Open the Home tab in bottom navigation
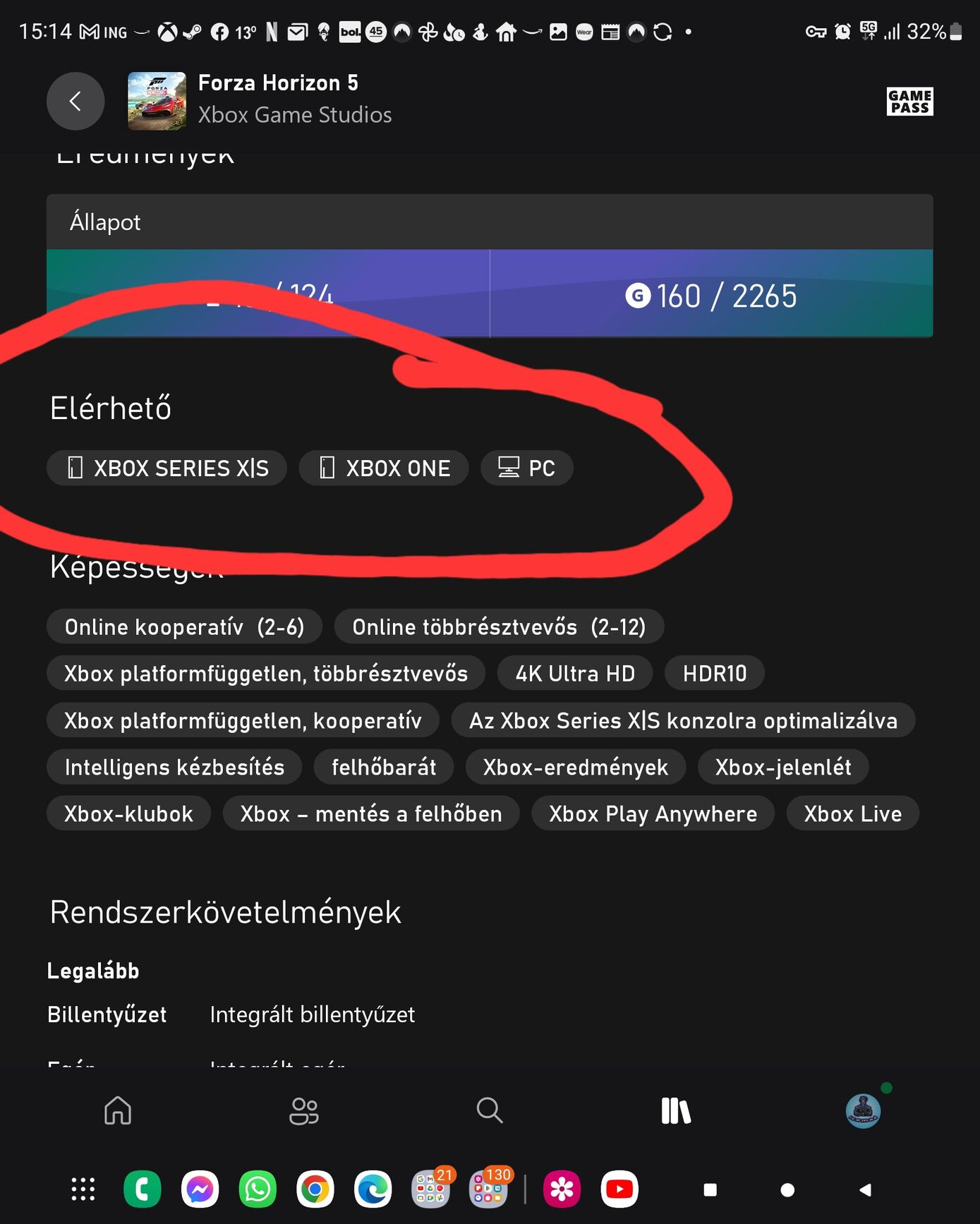Screen dimensions: 980x1224 point(118,1110)
